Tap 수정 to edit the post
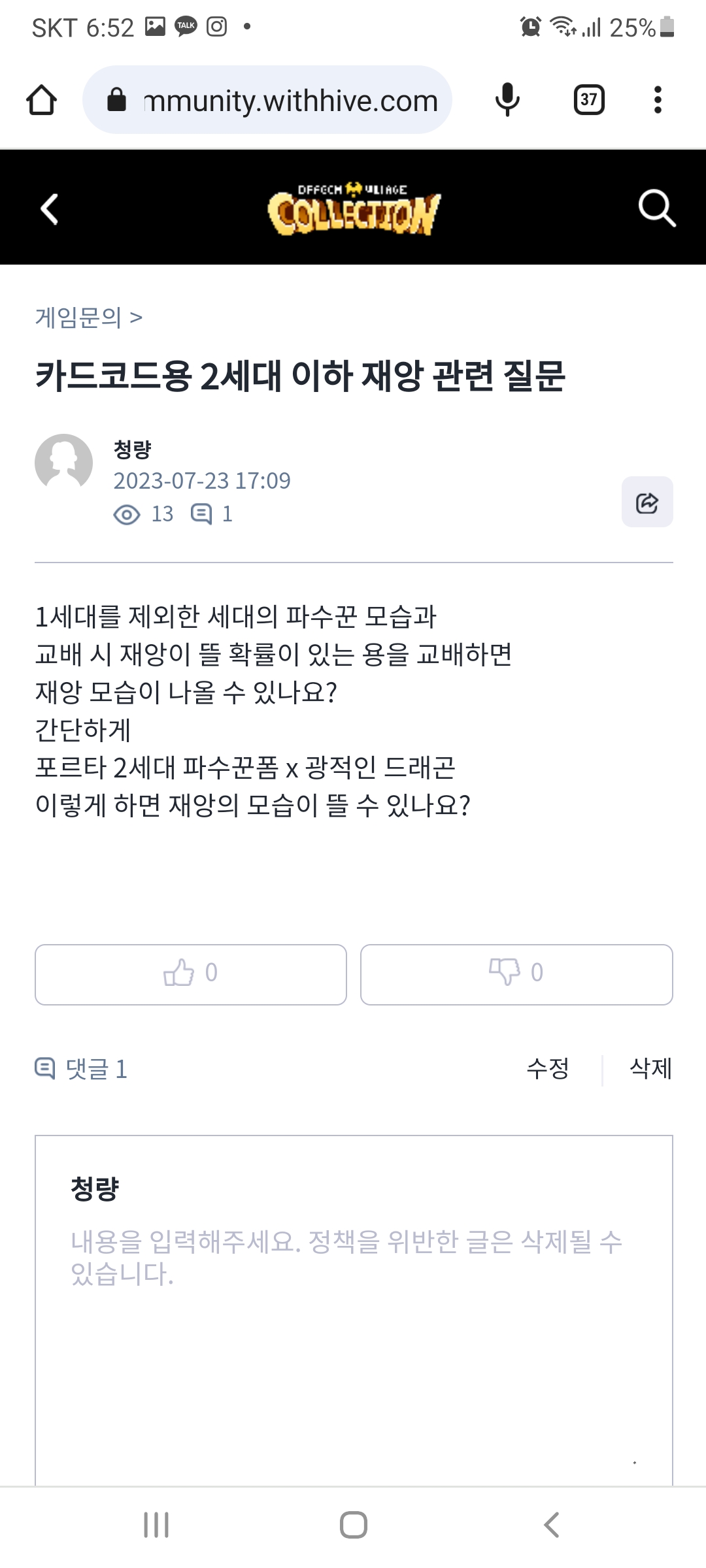The image size is (706, 1568). click(x=548, y=1069)
